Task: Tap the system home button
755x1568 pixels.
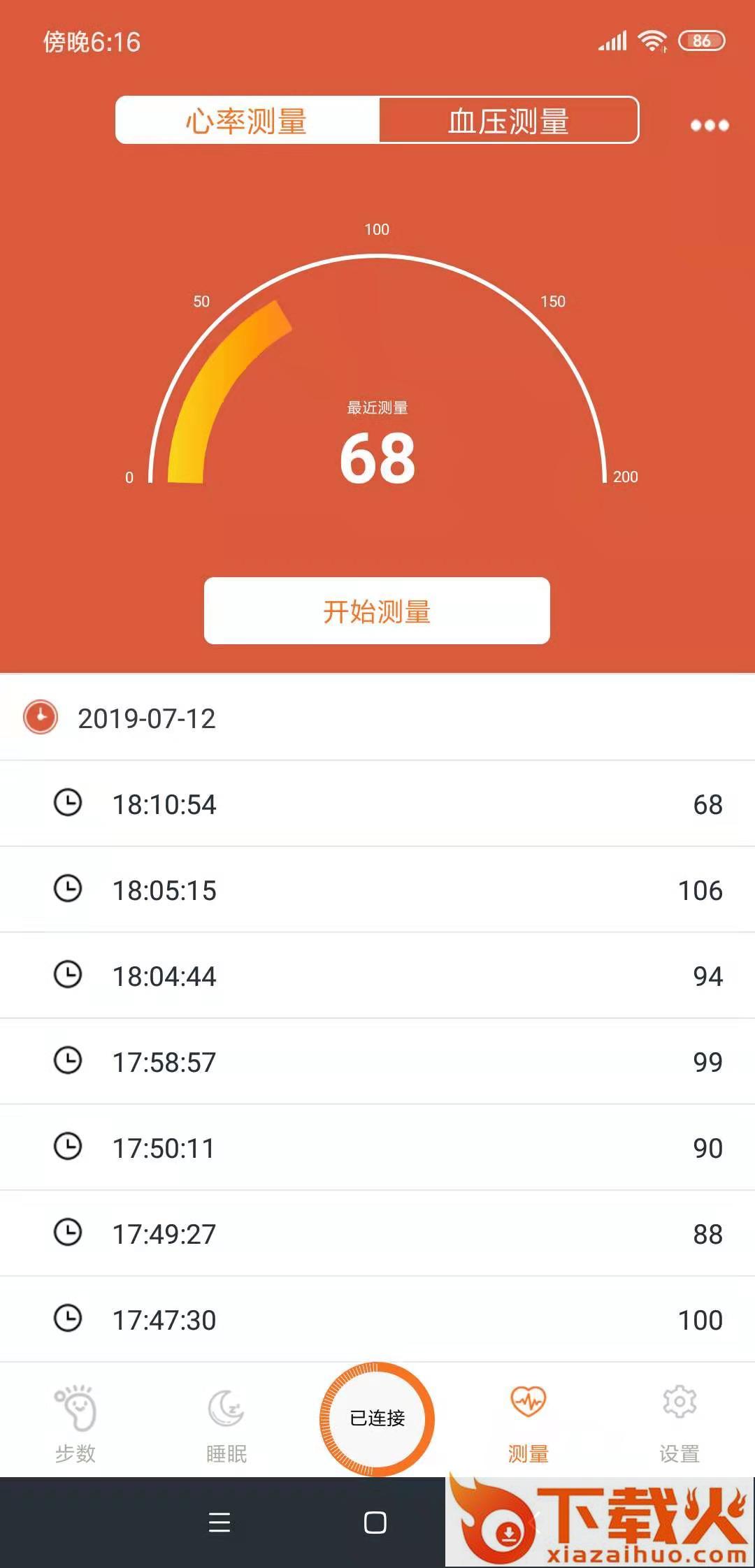Action: (375, 1523)
